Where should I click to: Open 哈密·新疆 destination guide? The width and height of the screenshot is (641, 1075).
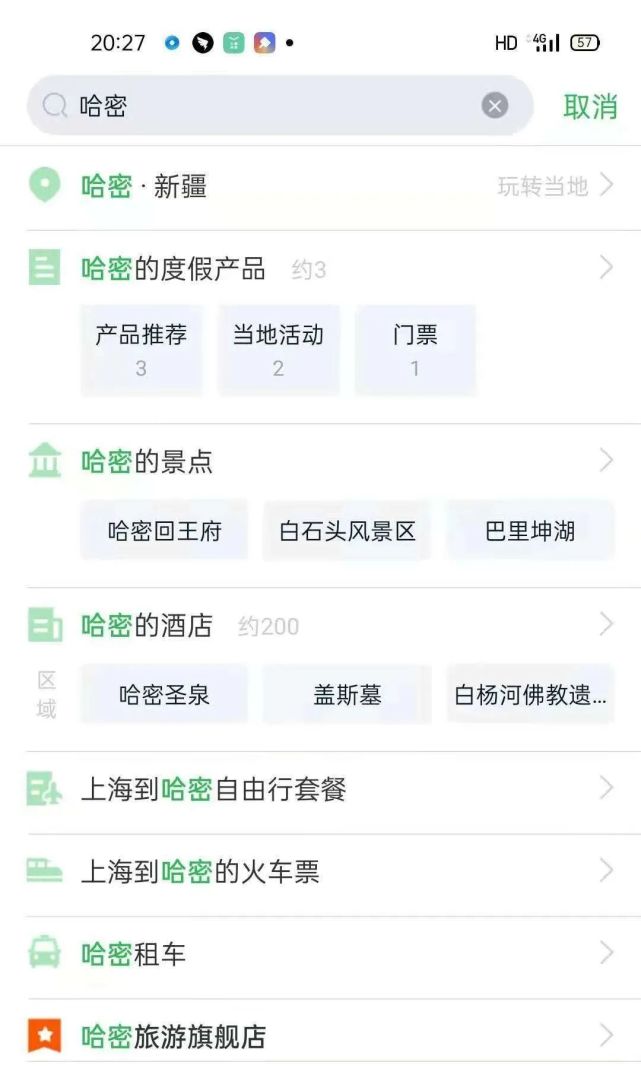point(320,186)
